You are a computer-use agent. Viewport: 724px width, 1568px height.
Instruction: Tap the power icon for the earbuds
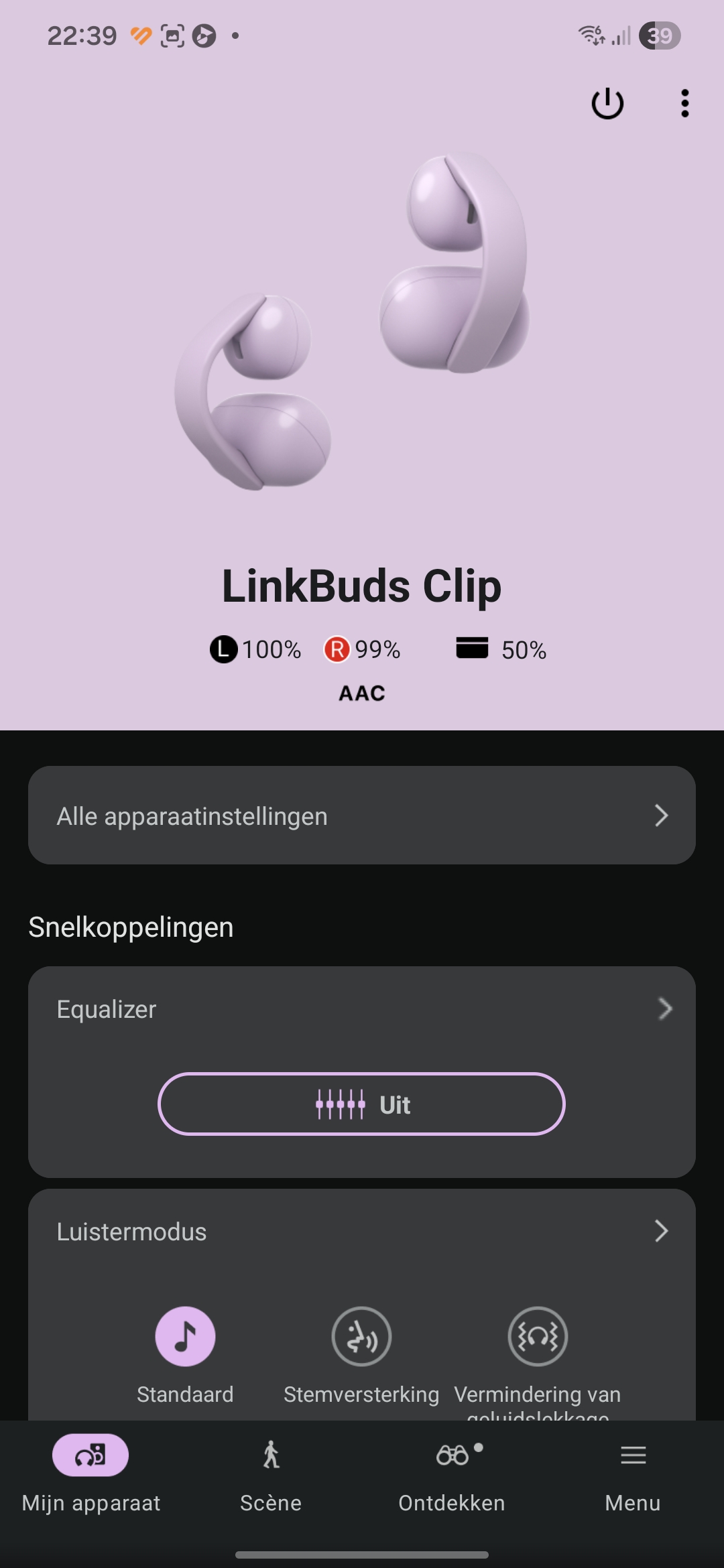click(607, 104)
